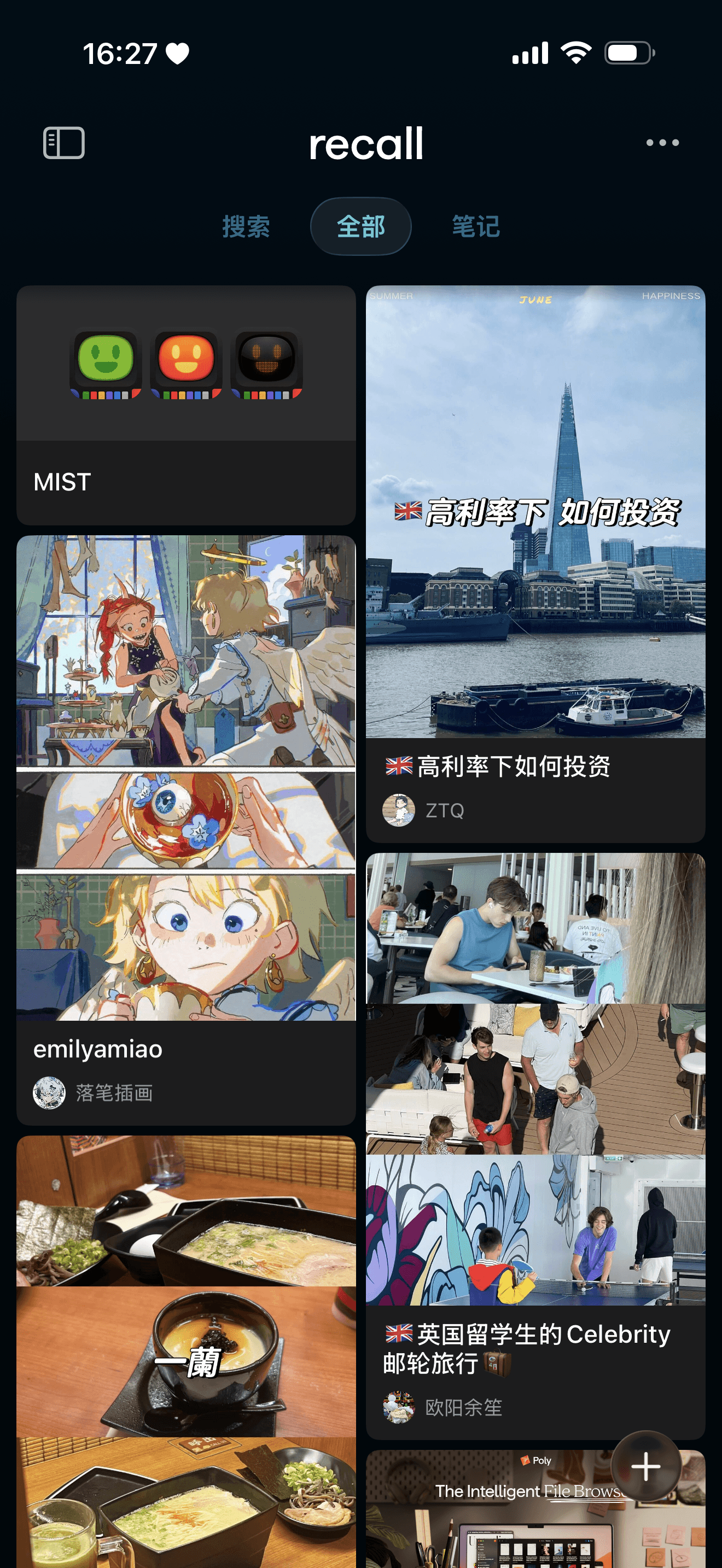This screenshot has width=722, height=1568.
Task: Open the MIST card
Action: point(185,405)
